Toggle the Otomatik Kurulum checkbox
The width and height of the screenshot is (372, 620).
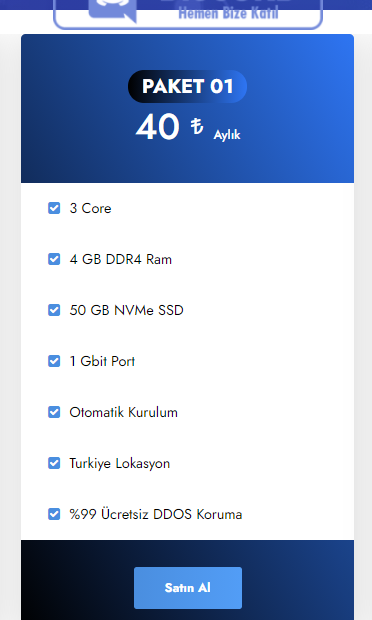click(54, 412)
